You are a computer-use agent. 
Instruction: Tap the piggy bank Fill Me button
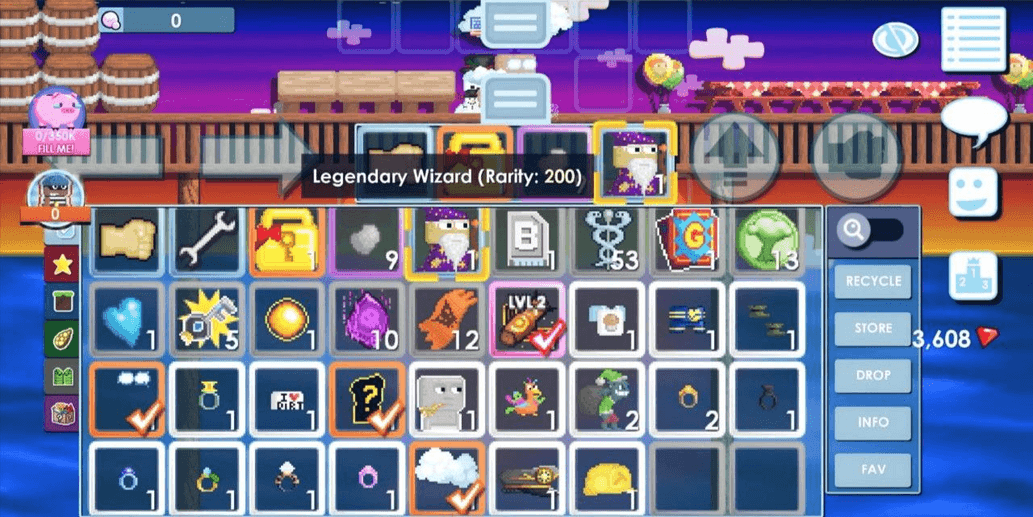[56, 121]
